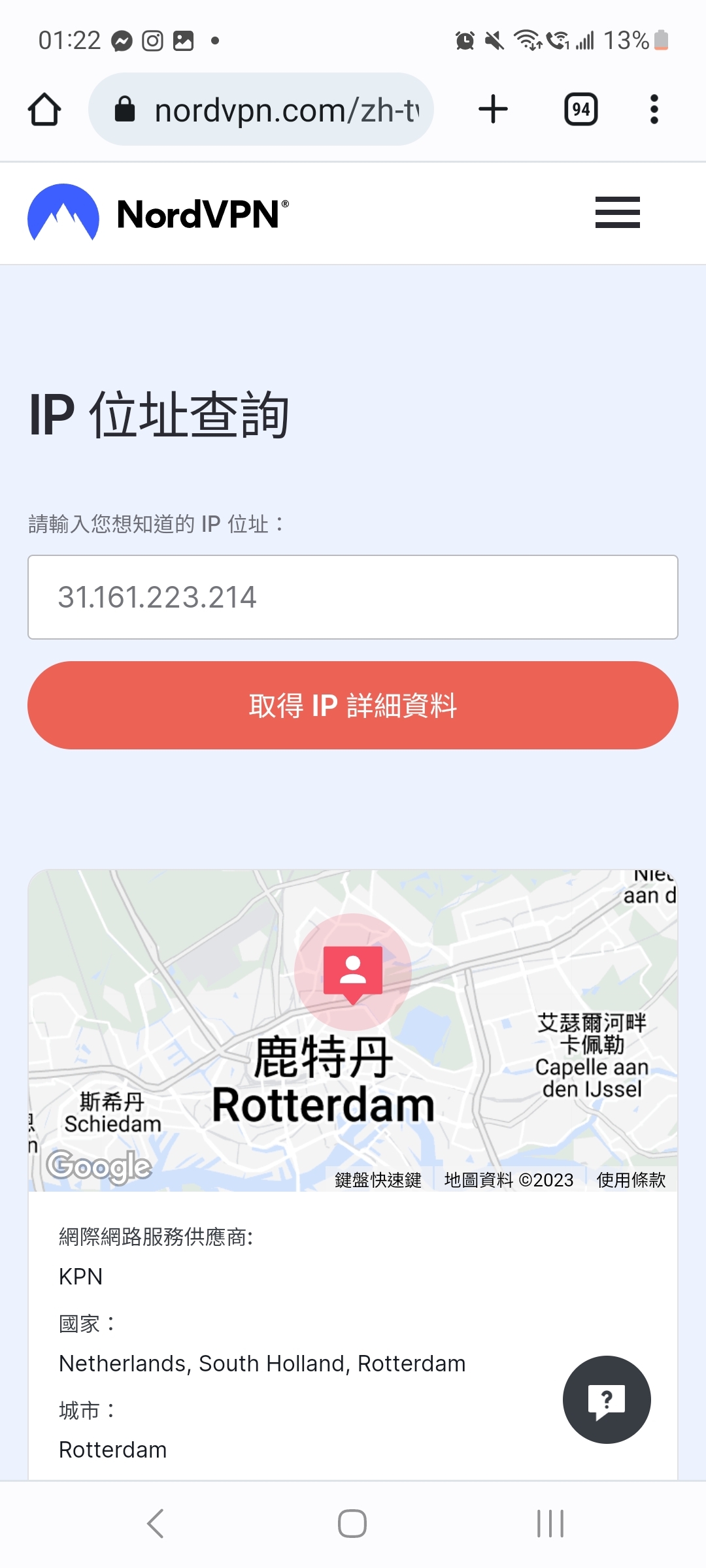Image resolution: width=706 pixels, height=1568 pixels.
Task: Open the NordVPN hamburger menu
Action: point(617,213)
